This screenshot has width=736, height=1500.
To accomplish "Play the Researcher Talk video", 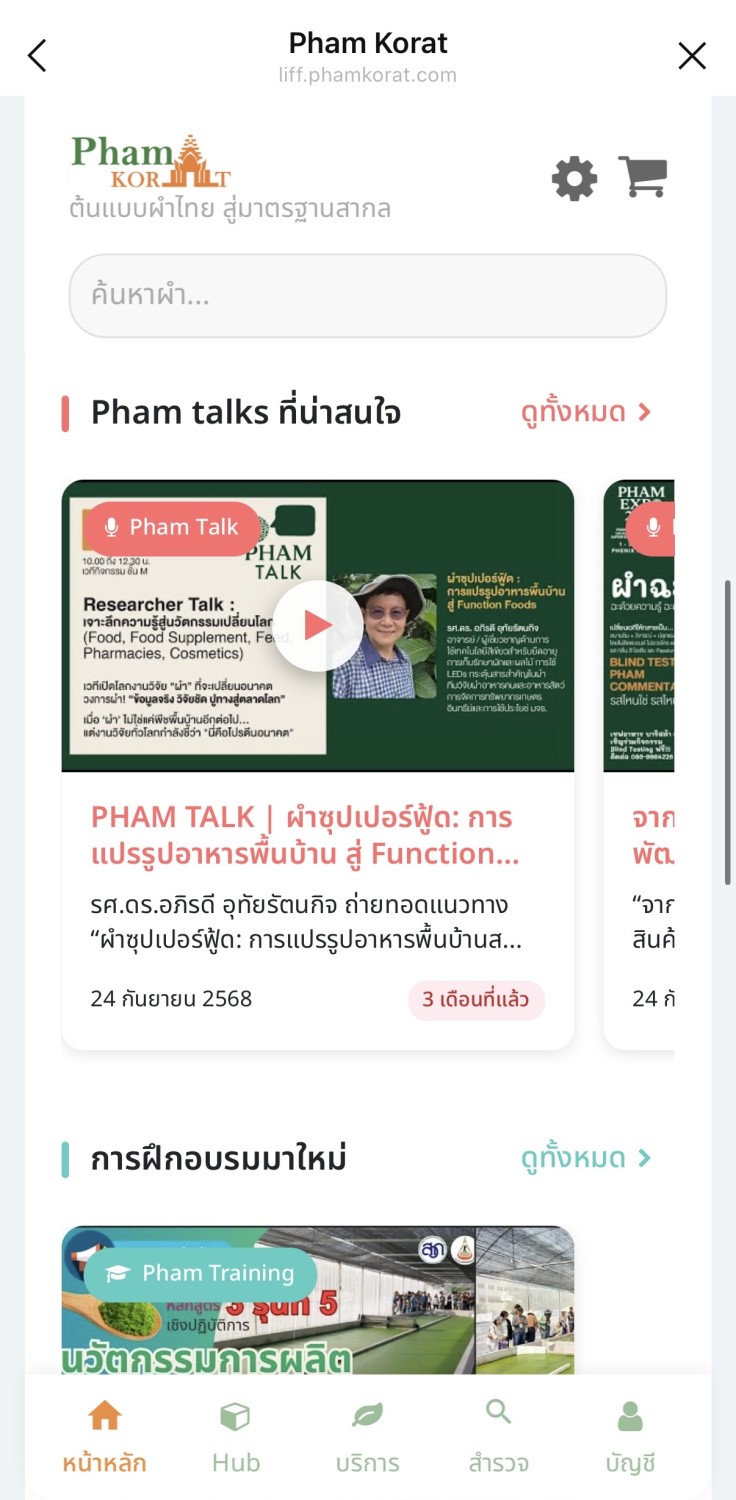I will click(x=318, y=626).
